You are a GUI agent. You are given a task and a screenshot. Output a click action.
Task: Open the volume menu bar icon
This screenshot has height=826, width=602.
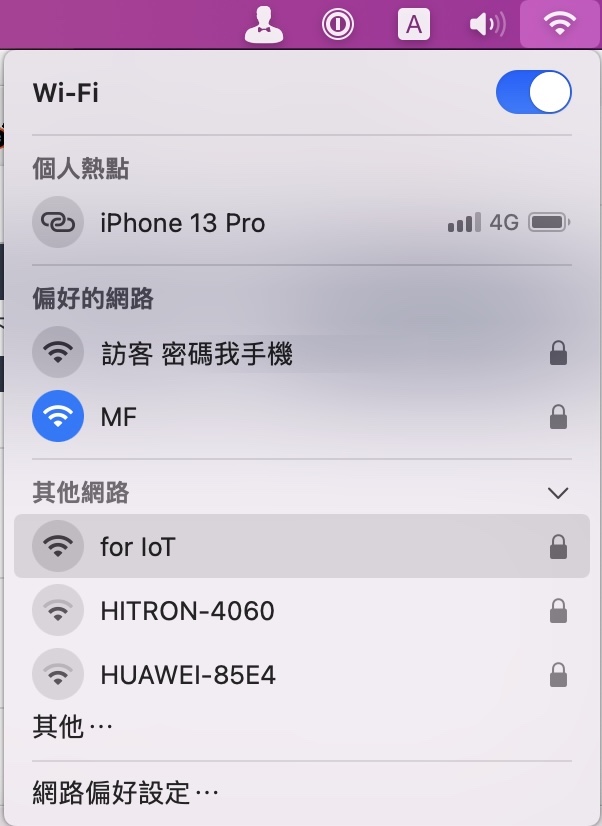point(487,23)
